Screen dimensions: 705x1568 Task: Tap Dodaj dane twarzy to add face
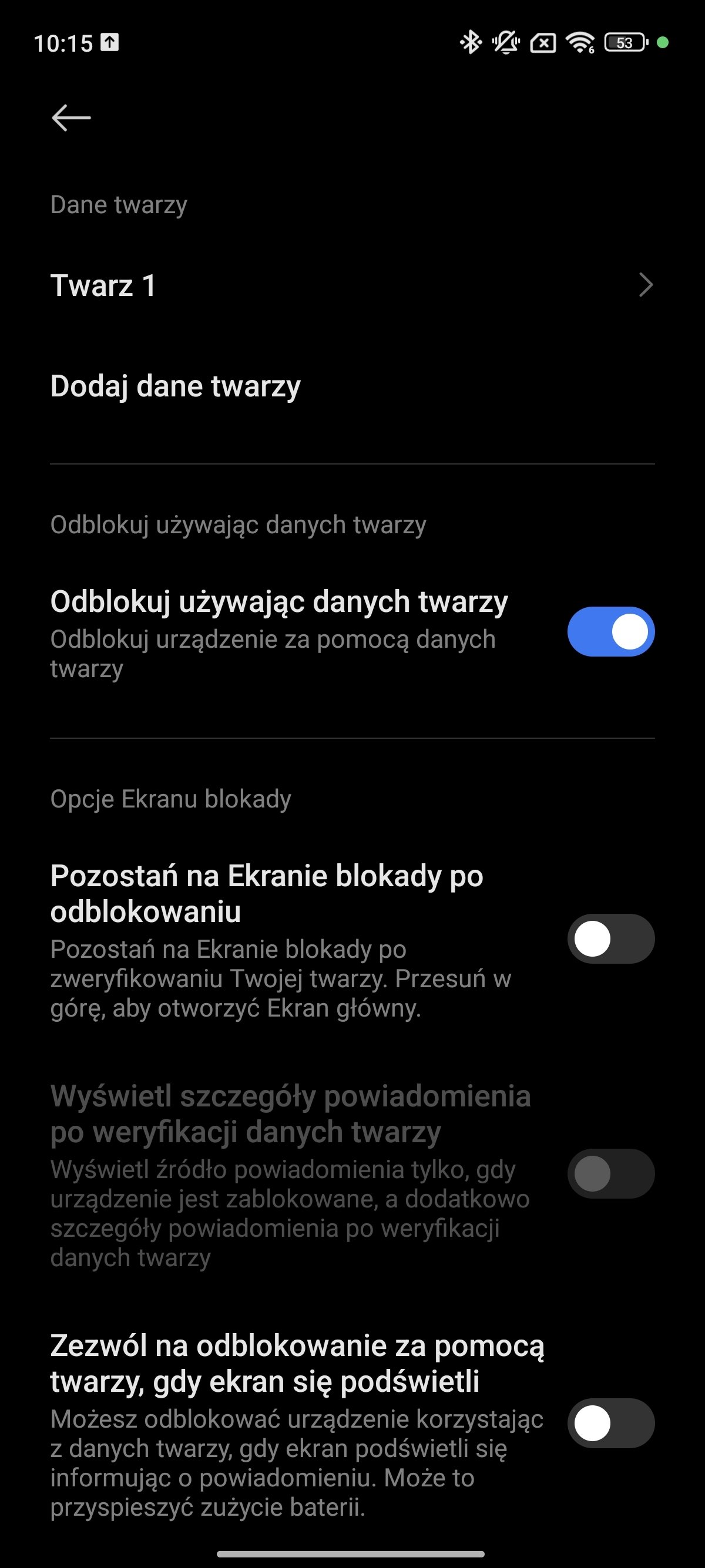coord(352,386)
